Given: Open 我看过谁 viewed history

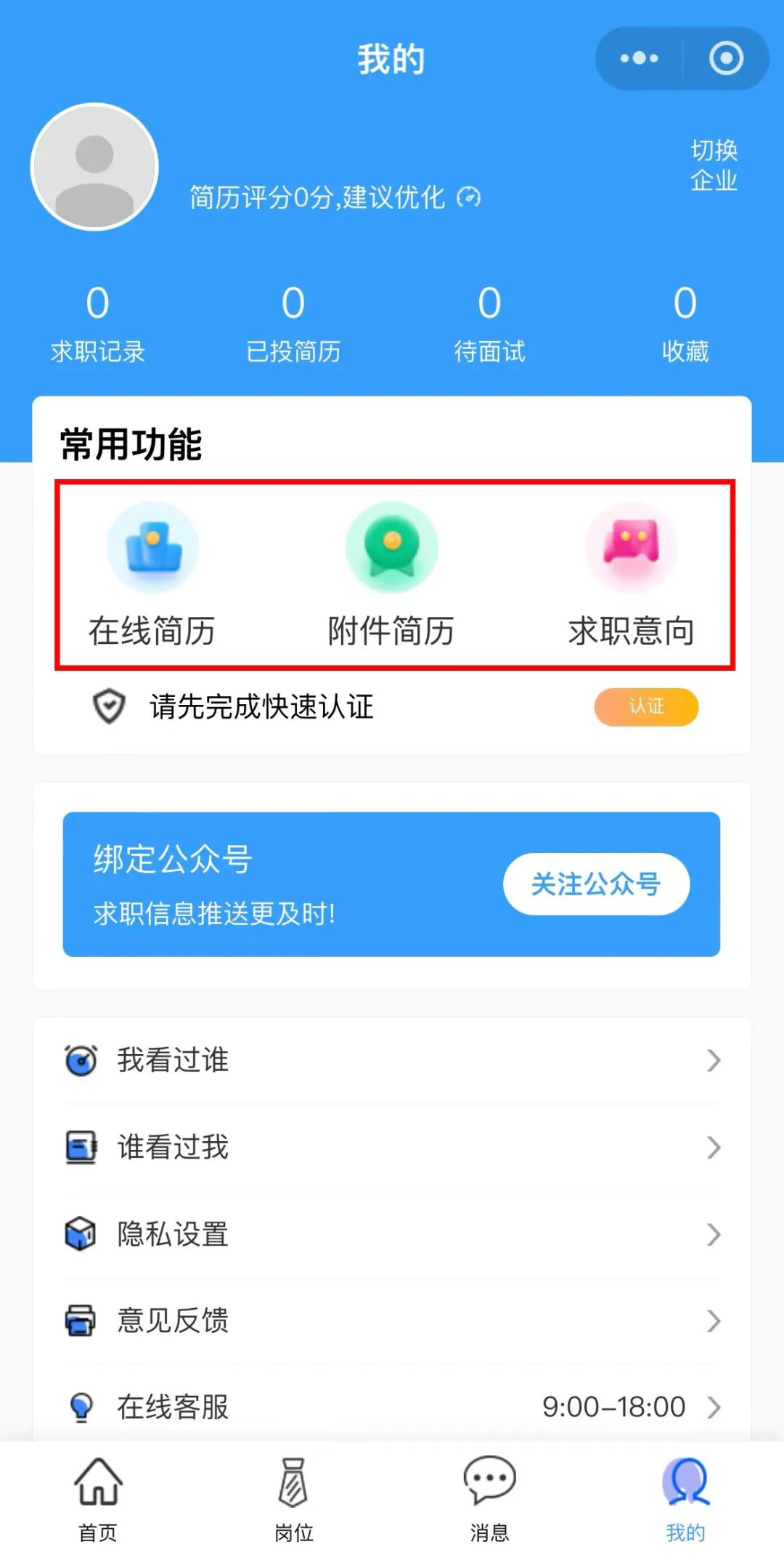Looking at the screenshot, I should point(392,1061).
